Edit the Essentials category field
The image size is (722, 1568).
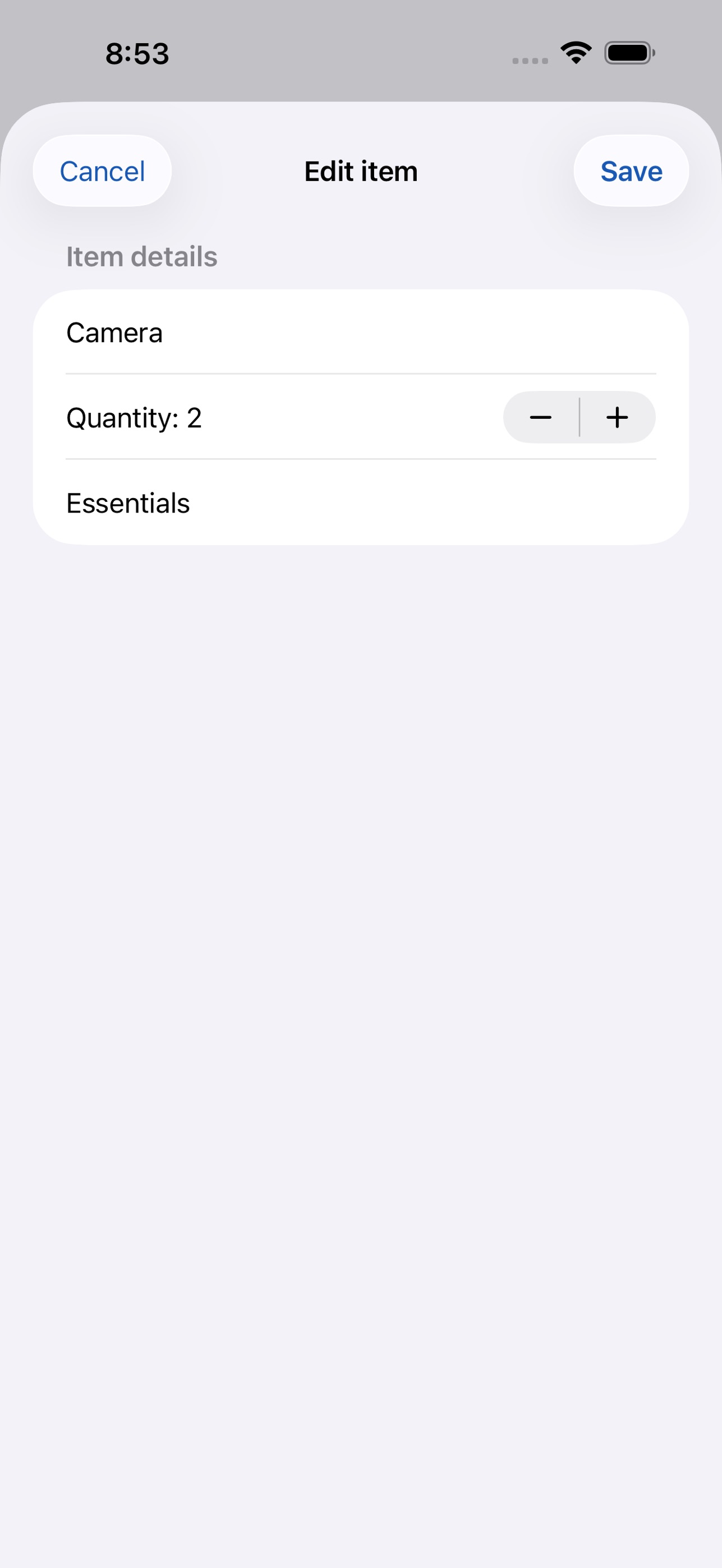tap(361, 503)
